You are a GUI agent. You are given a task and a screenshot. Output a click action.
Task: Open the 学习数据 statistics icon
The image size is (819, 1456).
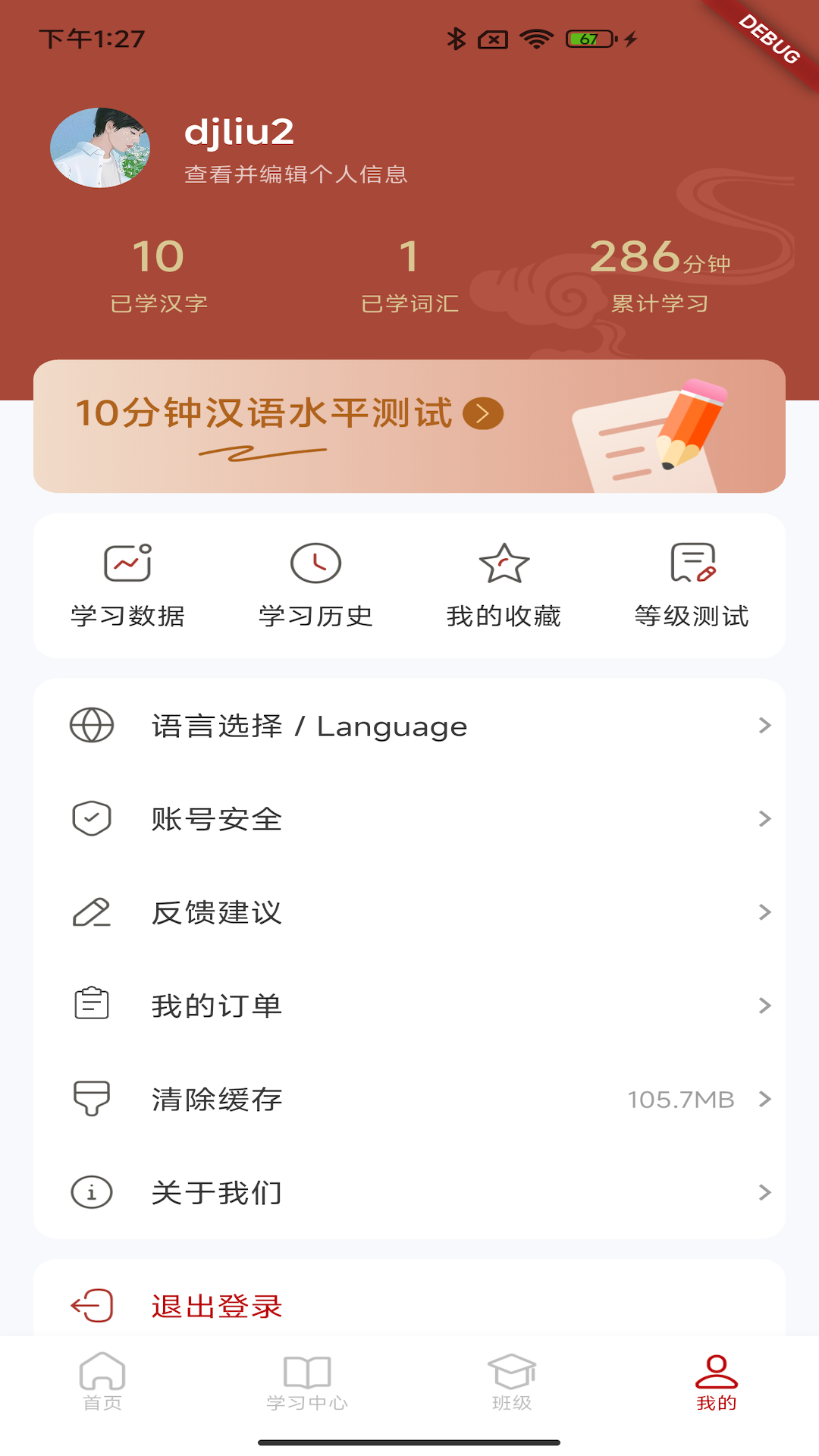pos(129,564)
